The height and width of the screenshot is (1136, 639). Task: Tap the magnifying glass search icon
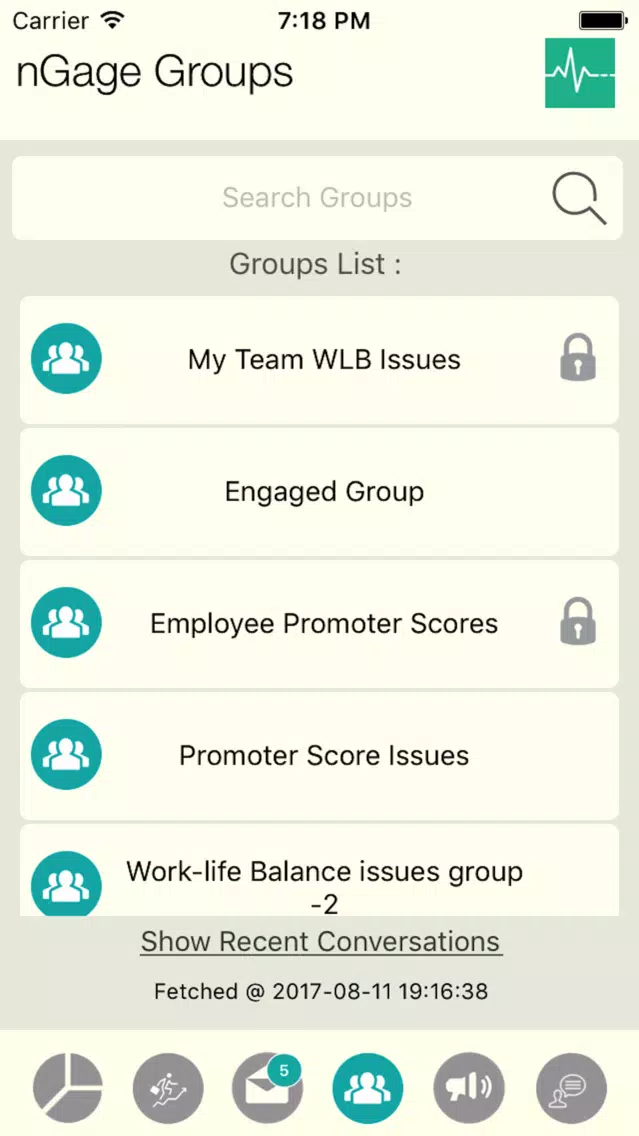pyautogui.click(x=579, y=200)
